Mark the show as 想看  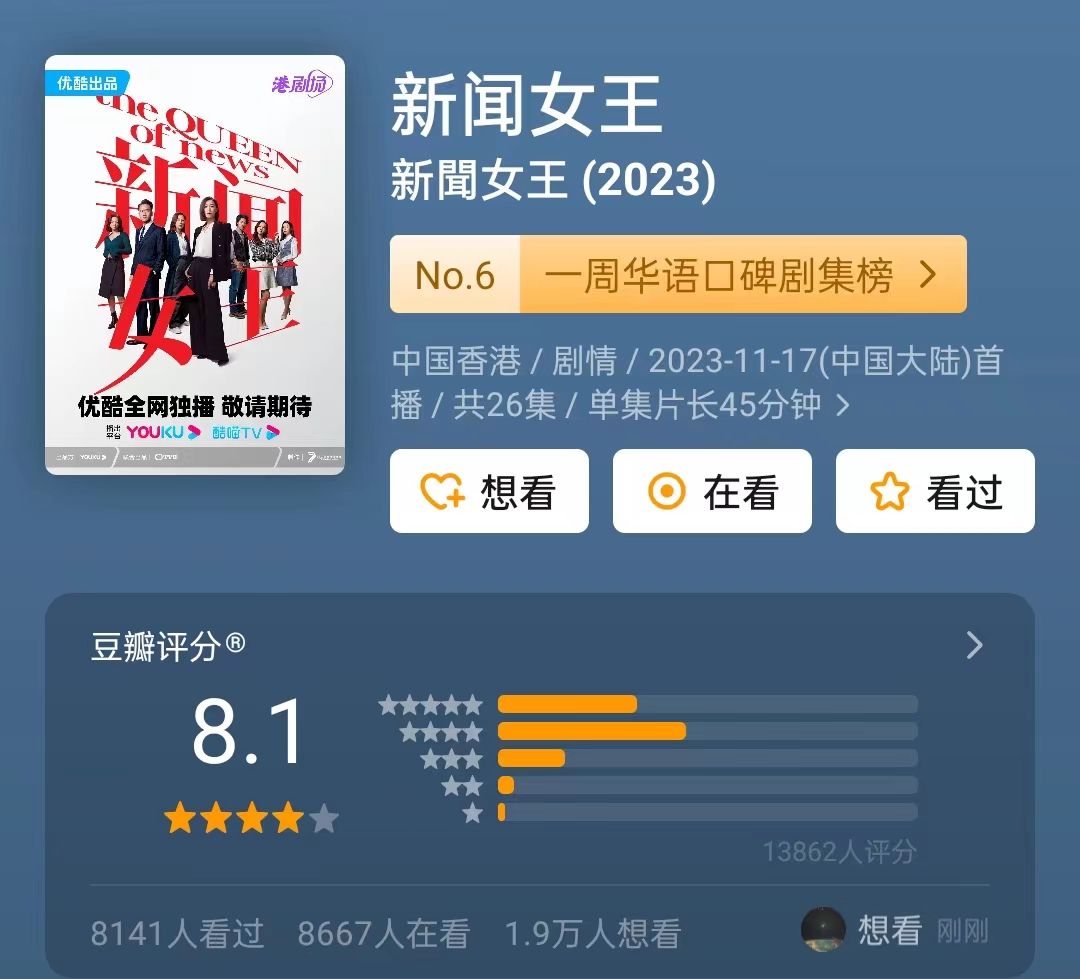coord(489,491)
